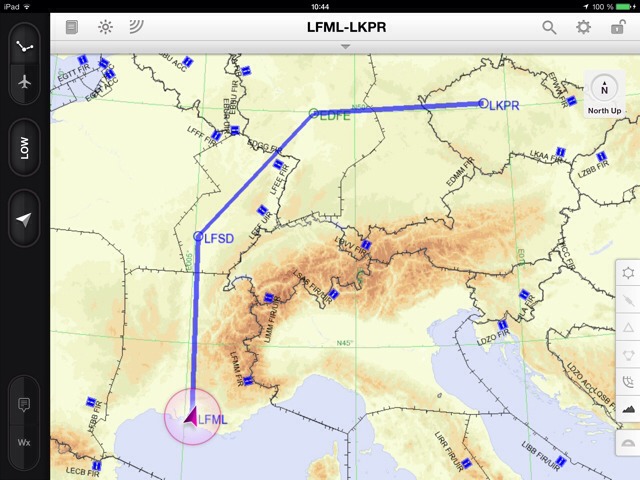Expand the LFML-LKPR route drawer
Image resolution: width=640 pixels, height=480 pixels.
[x=345, y=46]
